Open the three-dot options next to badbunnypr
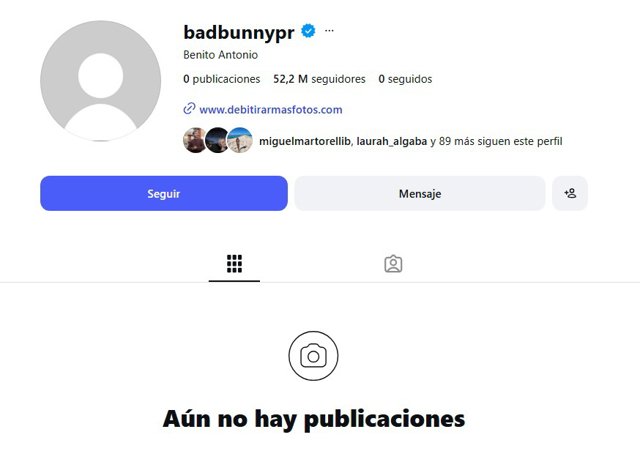Image resolution: width=640 pixels, height=462 pixels. coord(329,31)
